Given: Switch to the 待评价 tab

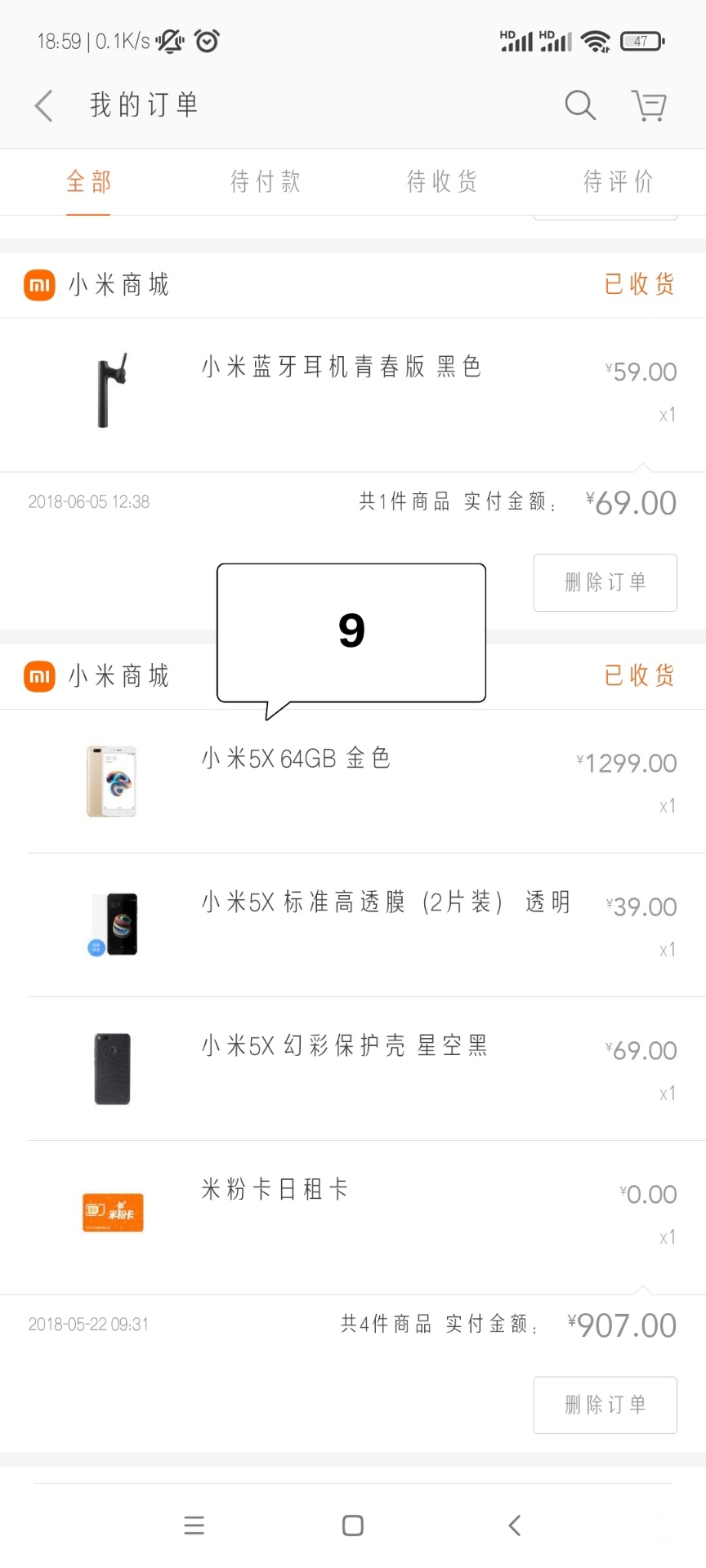Looking at the screenshot, I should tap(619, 181).
